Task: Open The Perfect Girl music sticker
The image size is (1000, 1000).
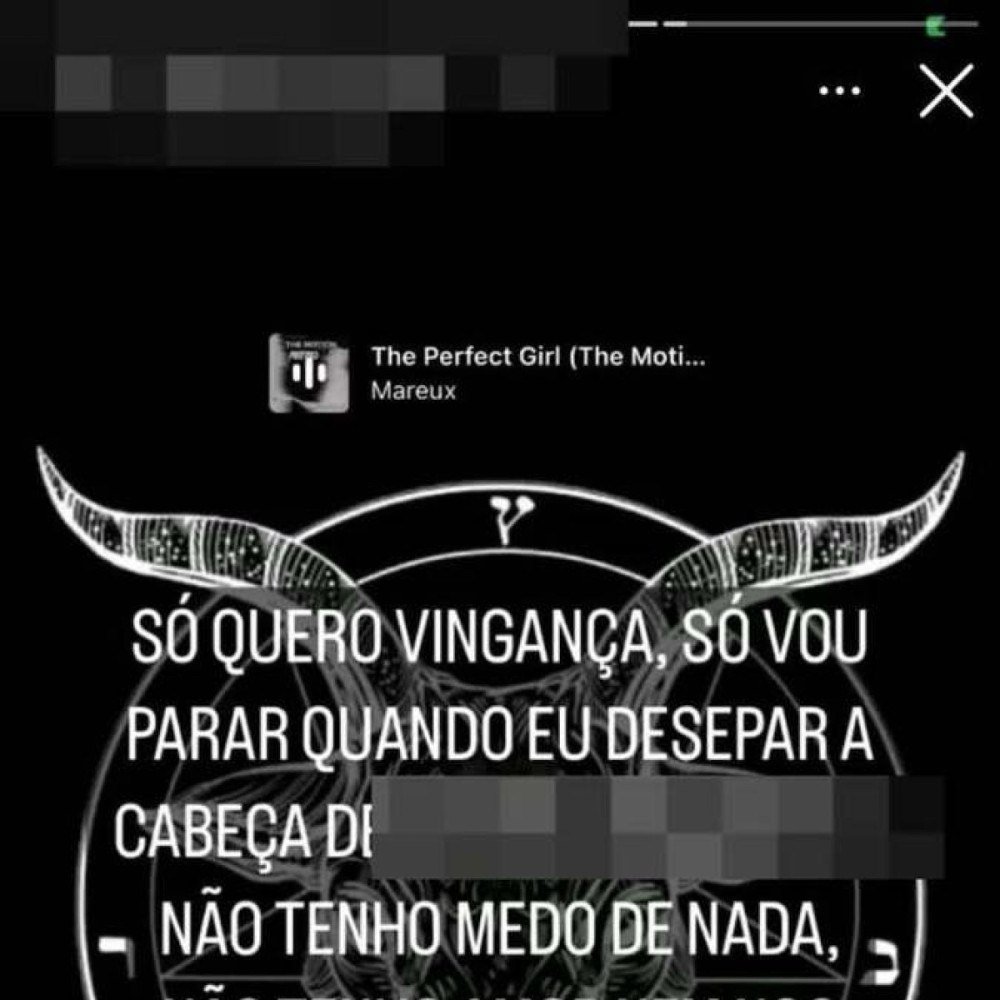Action: point(490,373)
